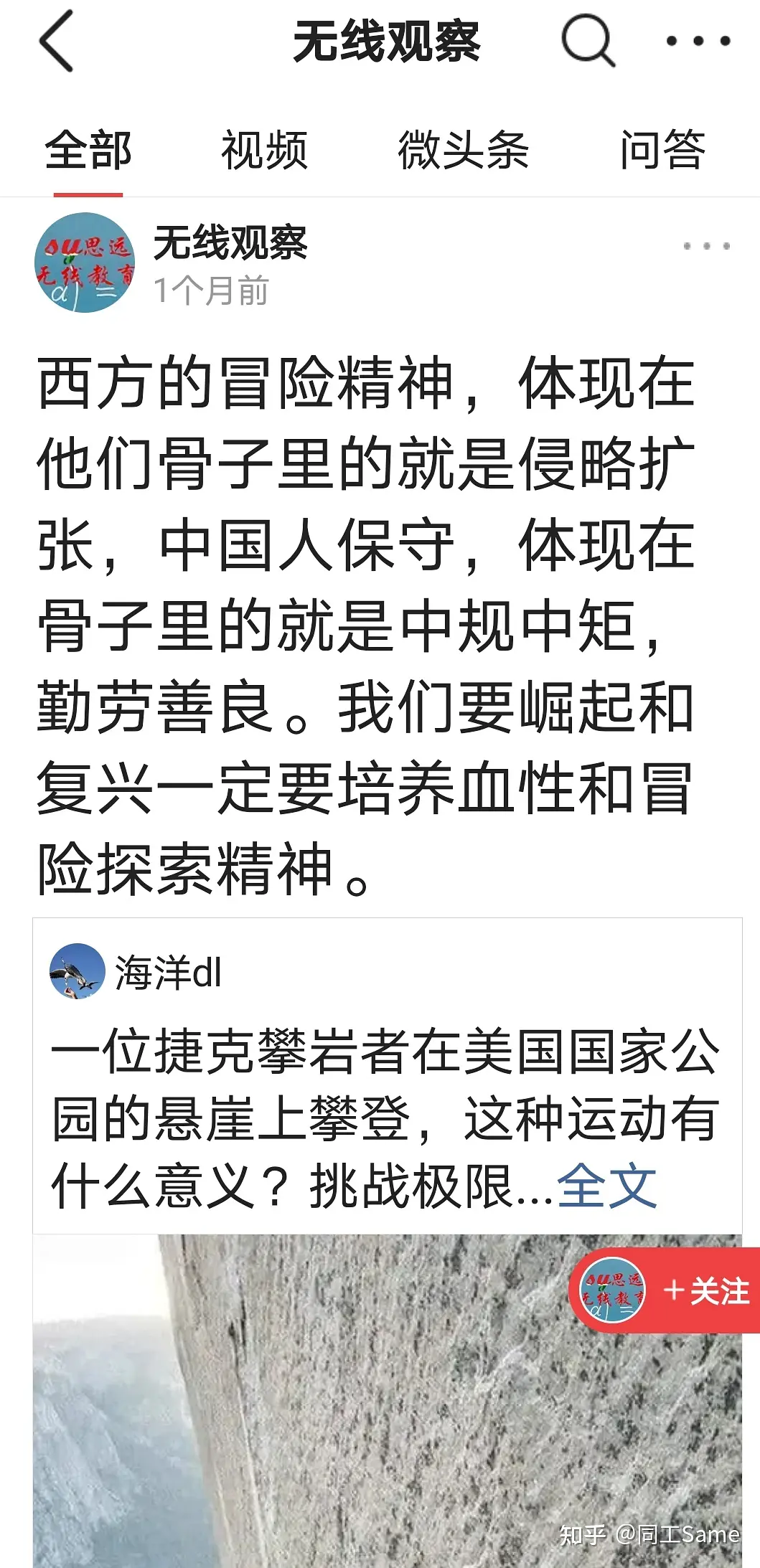This screenshot has height=1568, width=760.
Task: Open search in the header
Action: [588, 41]
